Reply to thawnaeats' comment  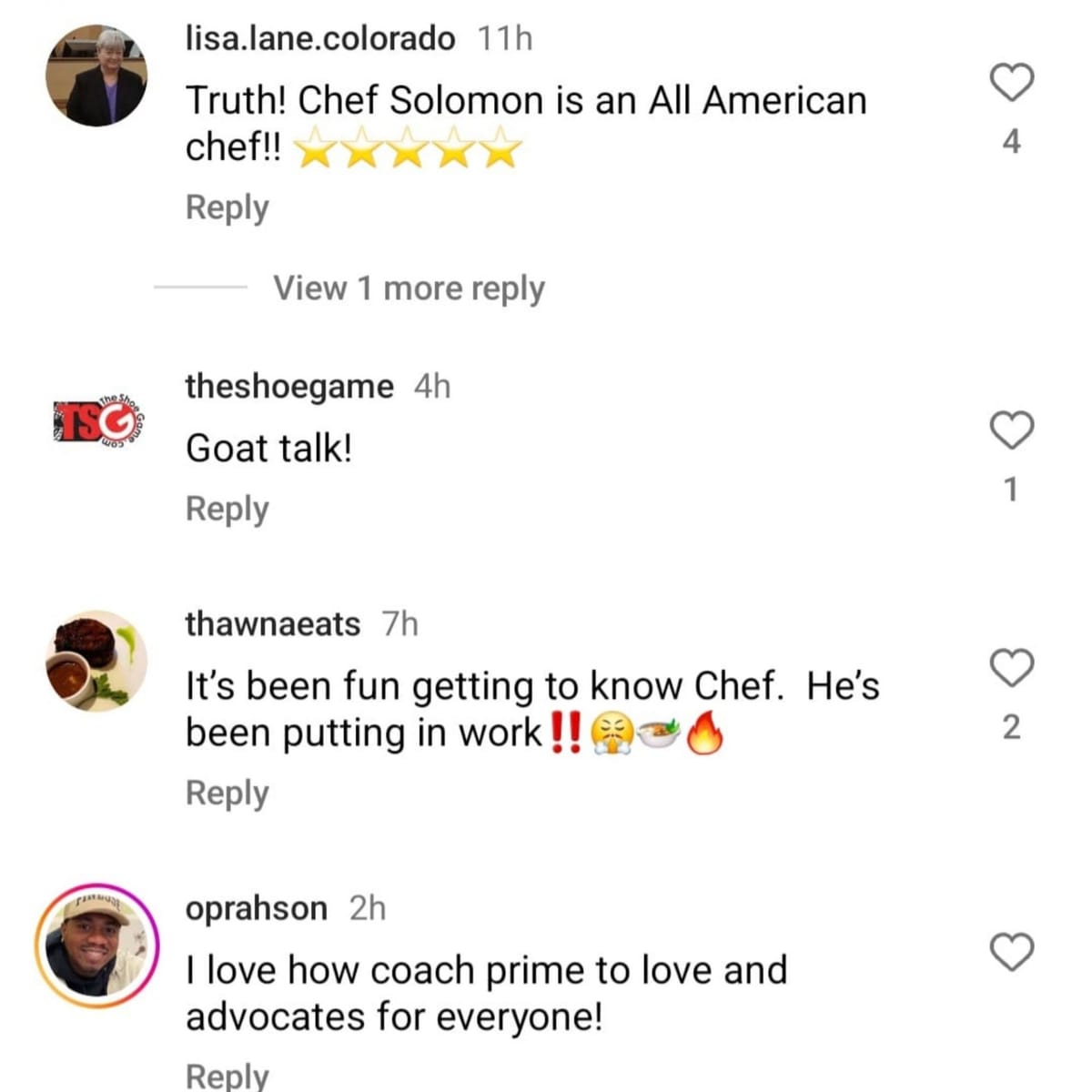point(227,793)
